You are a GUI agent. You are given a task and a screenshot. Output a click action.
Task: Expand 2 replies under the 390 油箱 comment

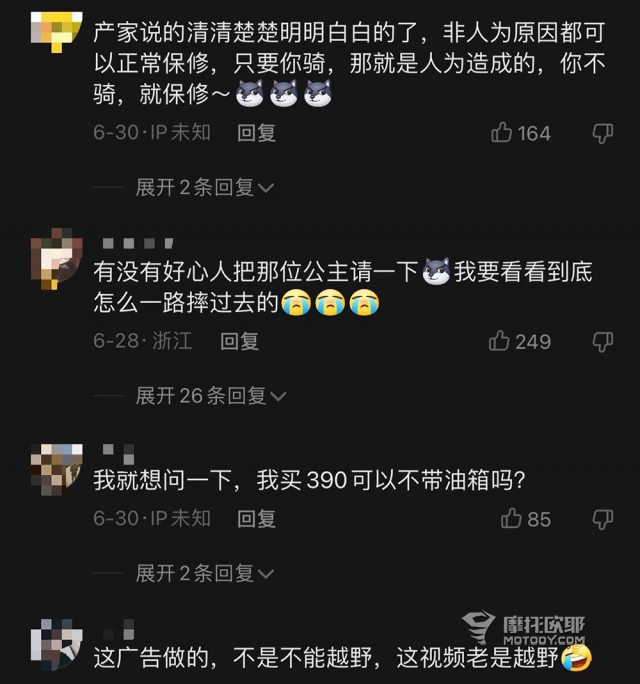[205, 573]
